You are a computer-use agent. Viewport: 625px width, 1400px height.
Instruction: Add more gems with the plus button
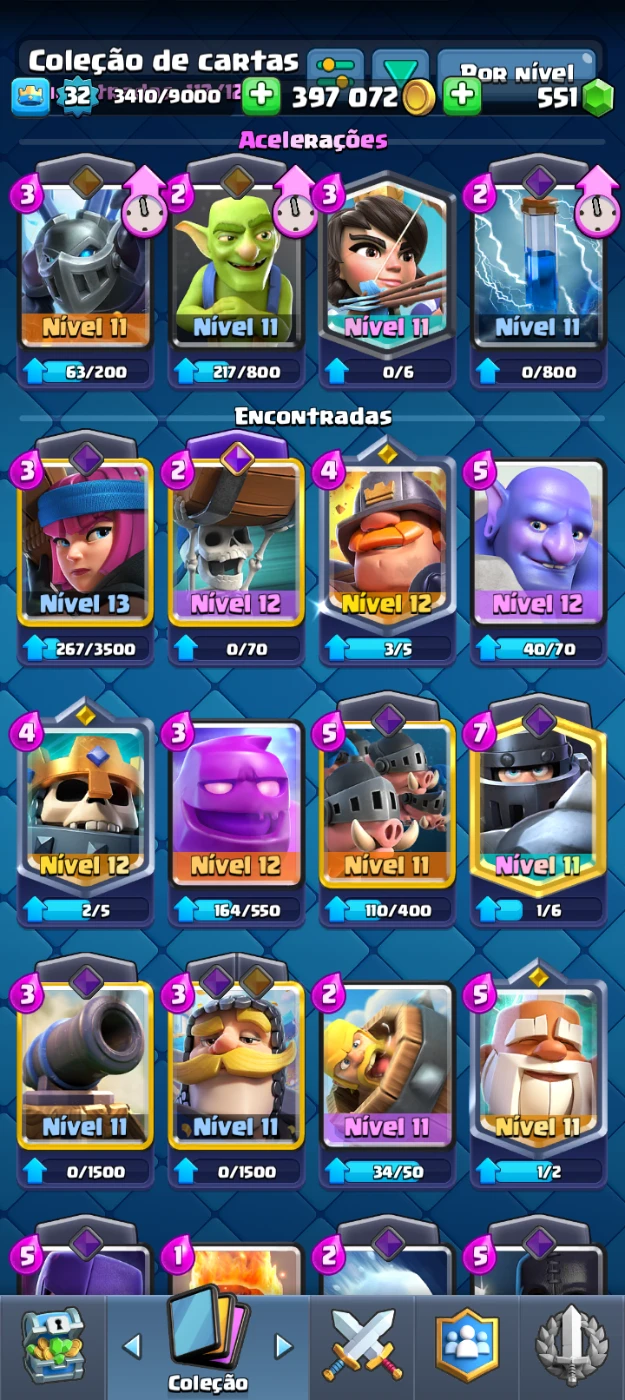pyautogui.click(x=462, y=96)
